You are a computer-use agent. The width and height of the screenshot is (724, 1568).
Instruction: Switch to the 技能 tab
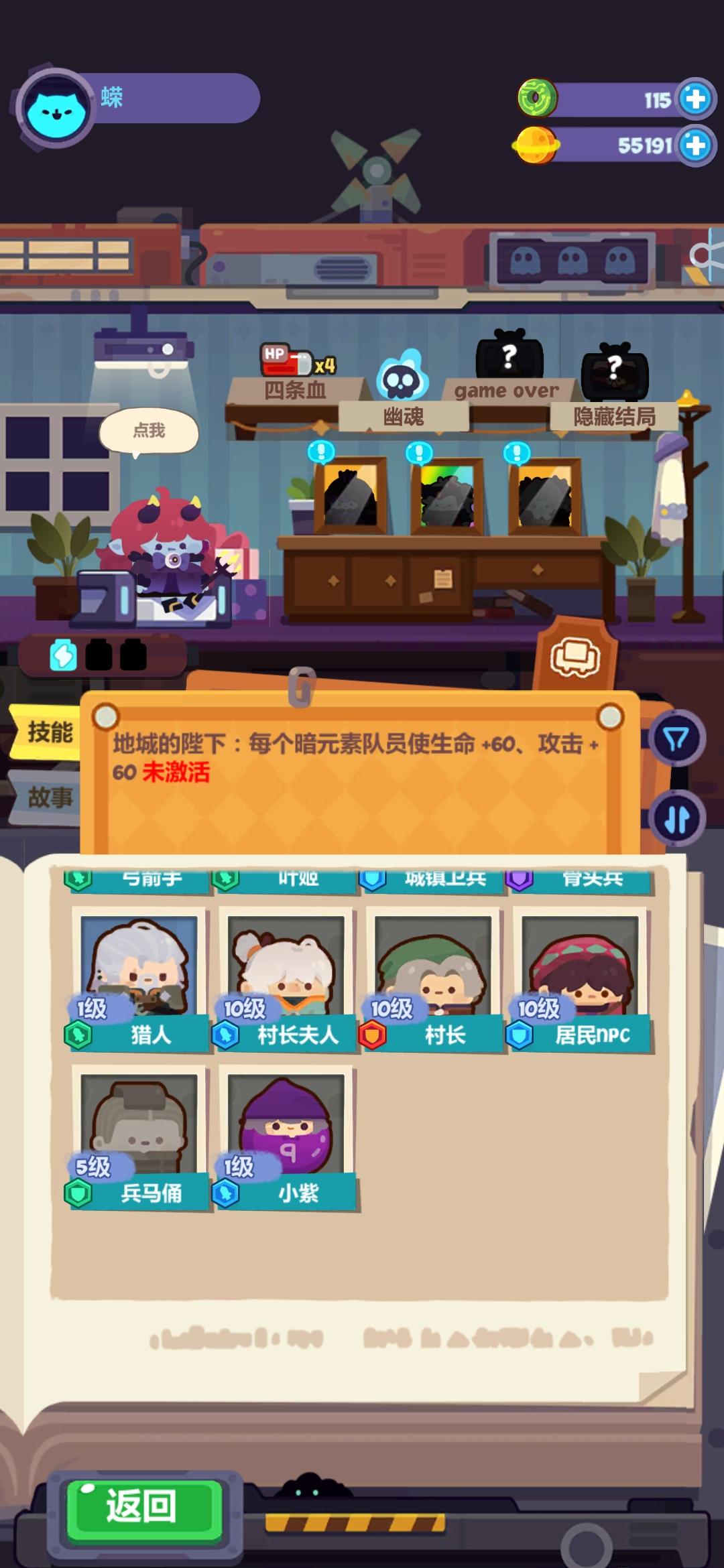click(44, 733)
